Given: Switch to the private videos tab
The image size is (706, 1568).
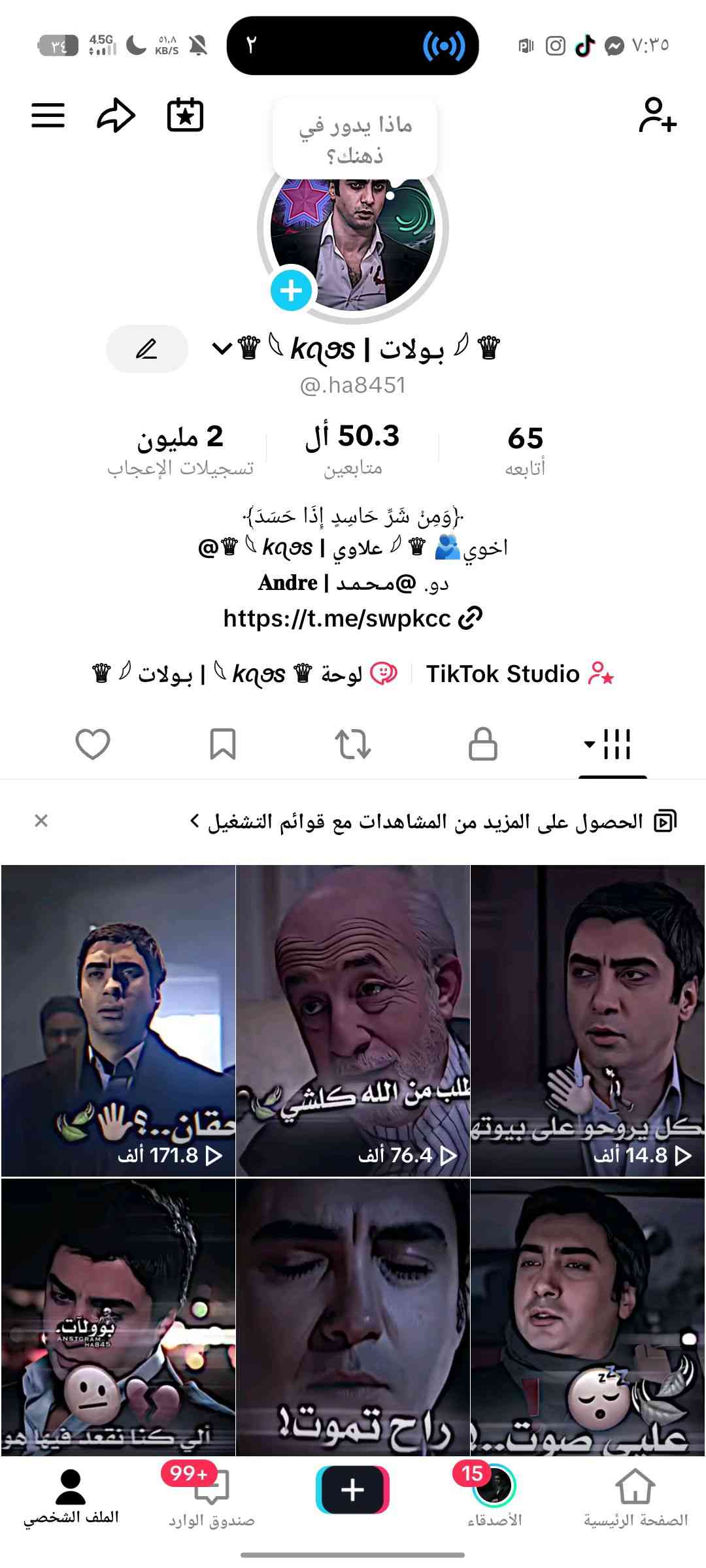Looking at the screenshot, I should point(483,744).
